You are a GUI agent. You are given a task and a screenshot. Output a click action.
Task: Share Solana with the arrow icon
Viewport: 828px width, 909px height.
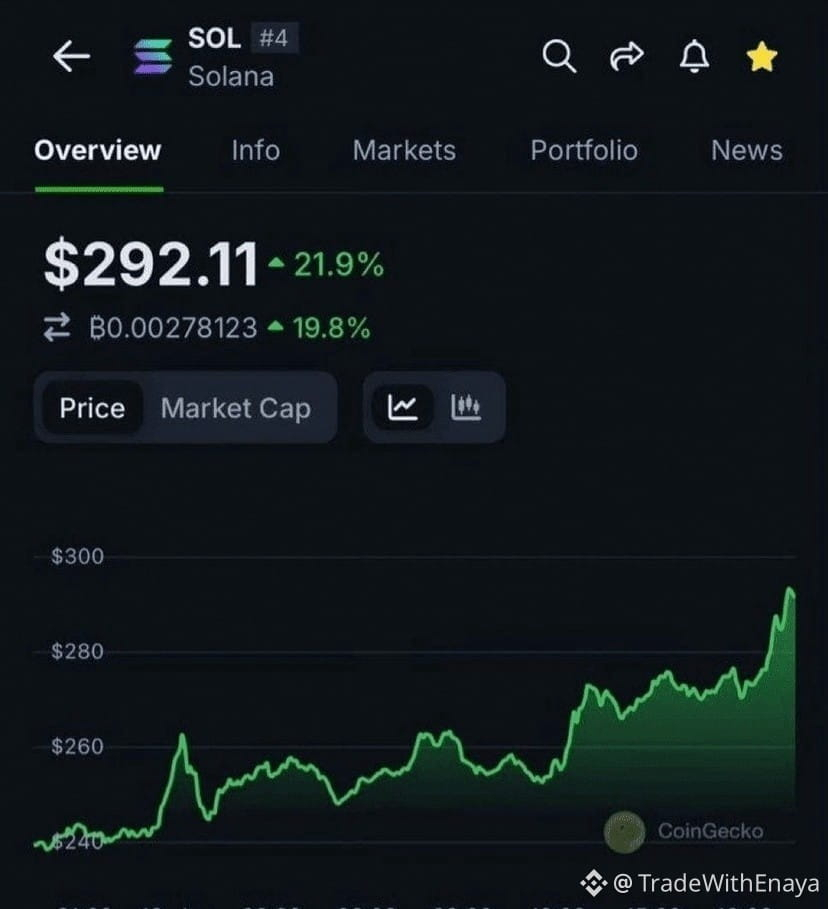(626, 58)
